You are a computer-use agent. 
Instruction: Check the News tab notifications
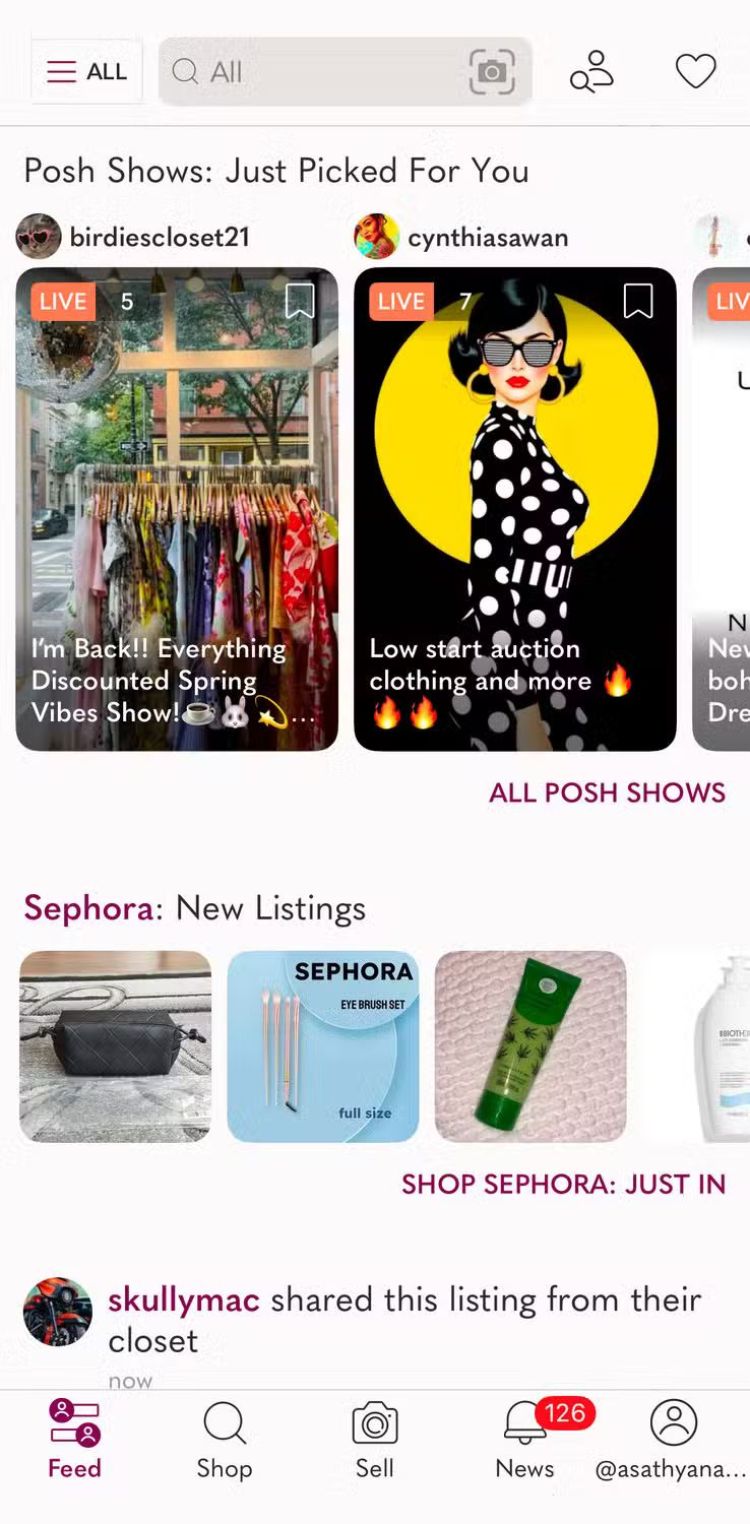pyautogui.click(x=526, y=1440)
